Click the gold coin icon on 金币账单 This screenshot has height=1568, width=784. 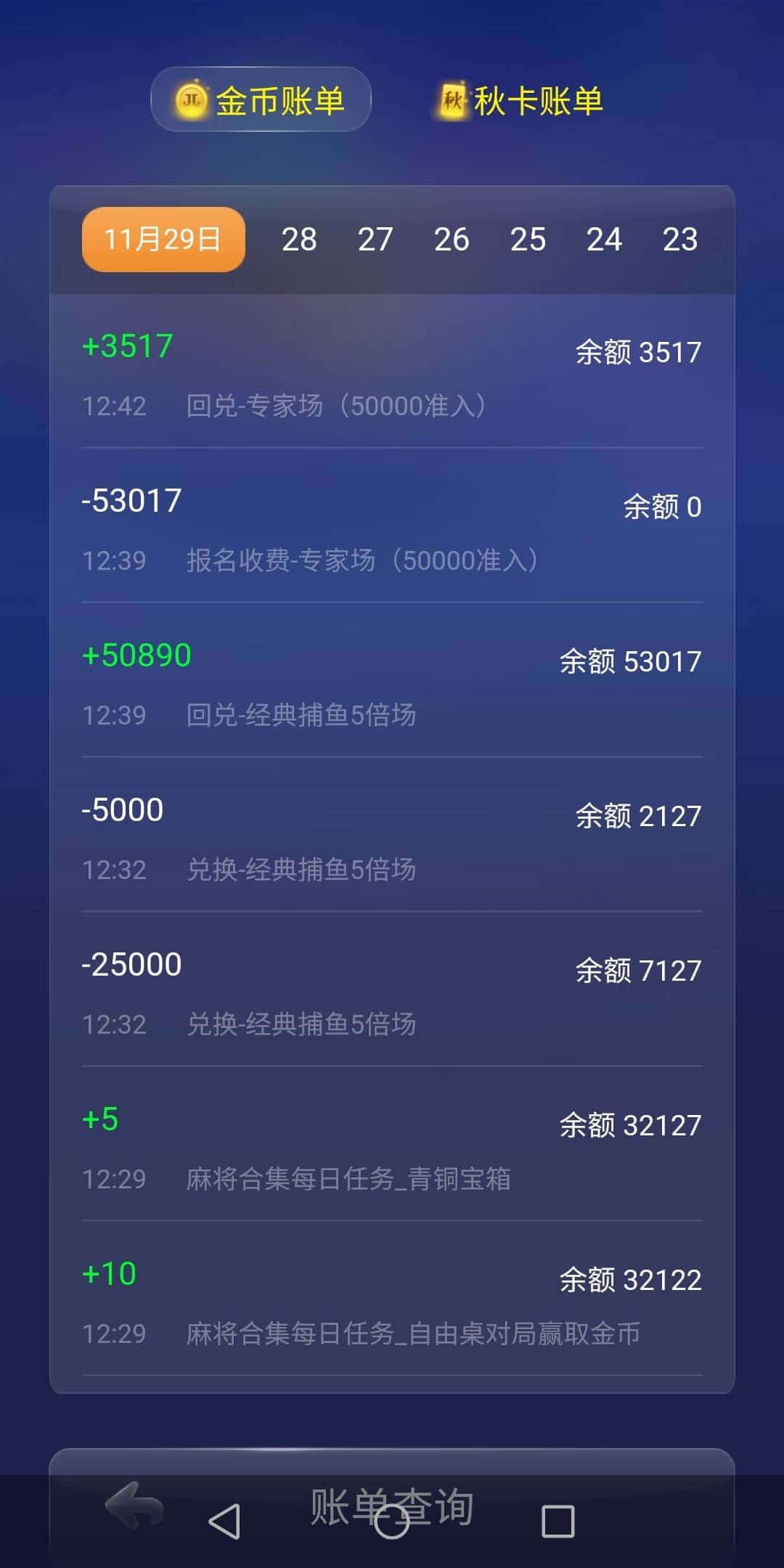coord(190,99)
